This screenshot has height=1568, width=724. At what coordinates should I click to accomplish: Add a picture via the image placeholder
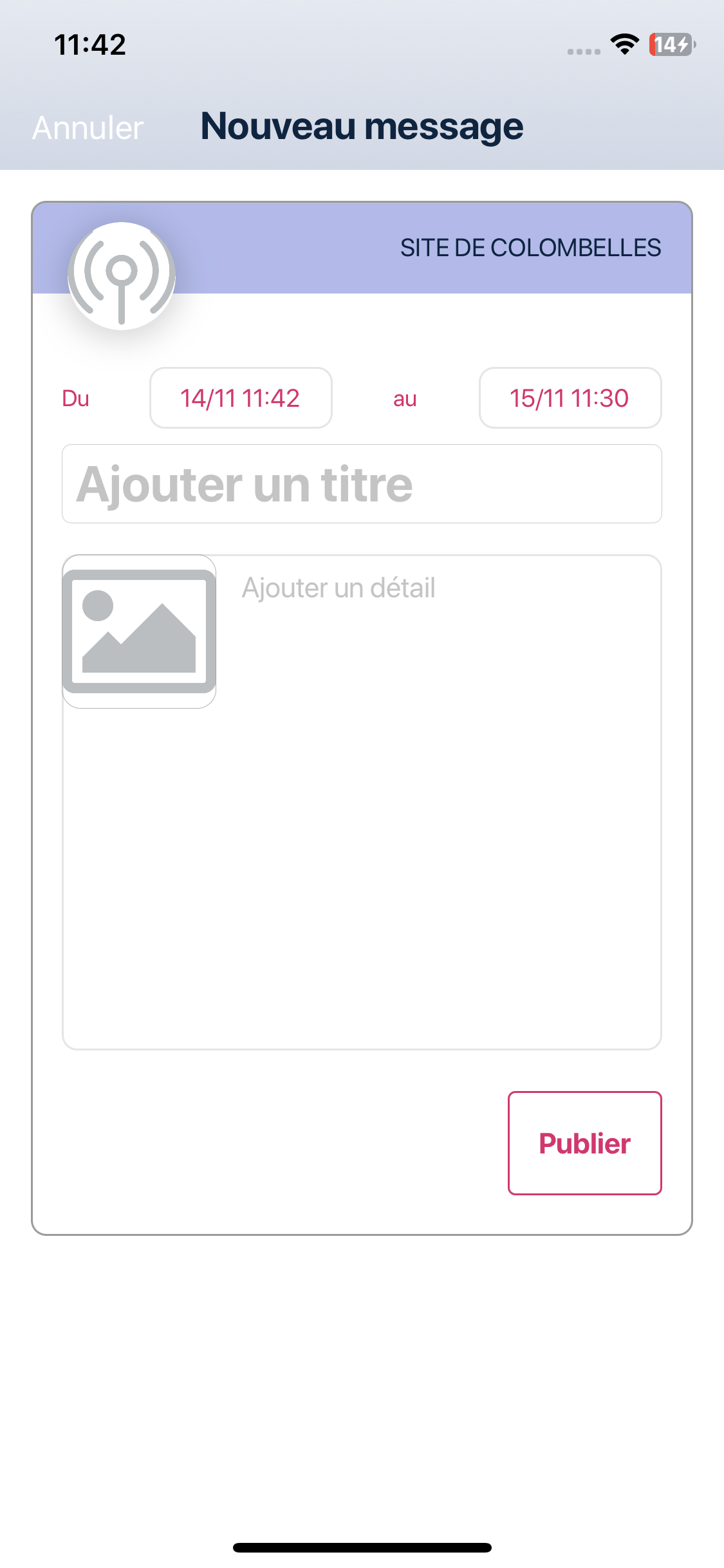[139, 631]
